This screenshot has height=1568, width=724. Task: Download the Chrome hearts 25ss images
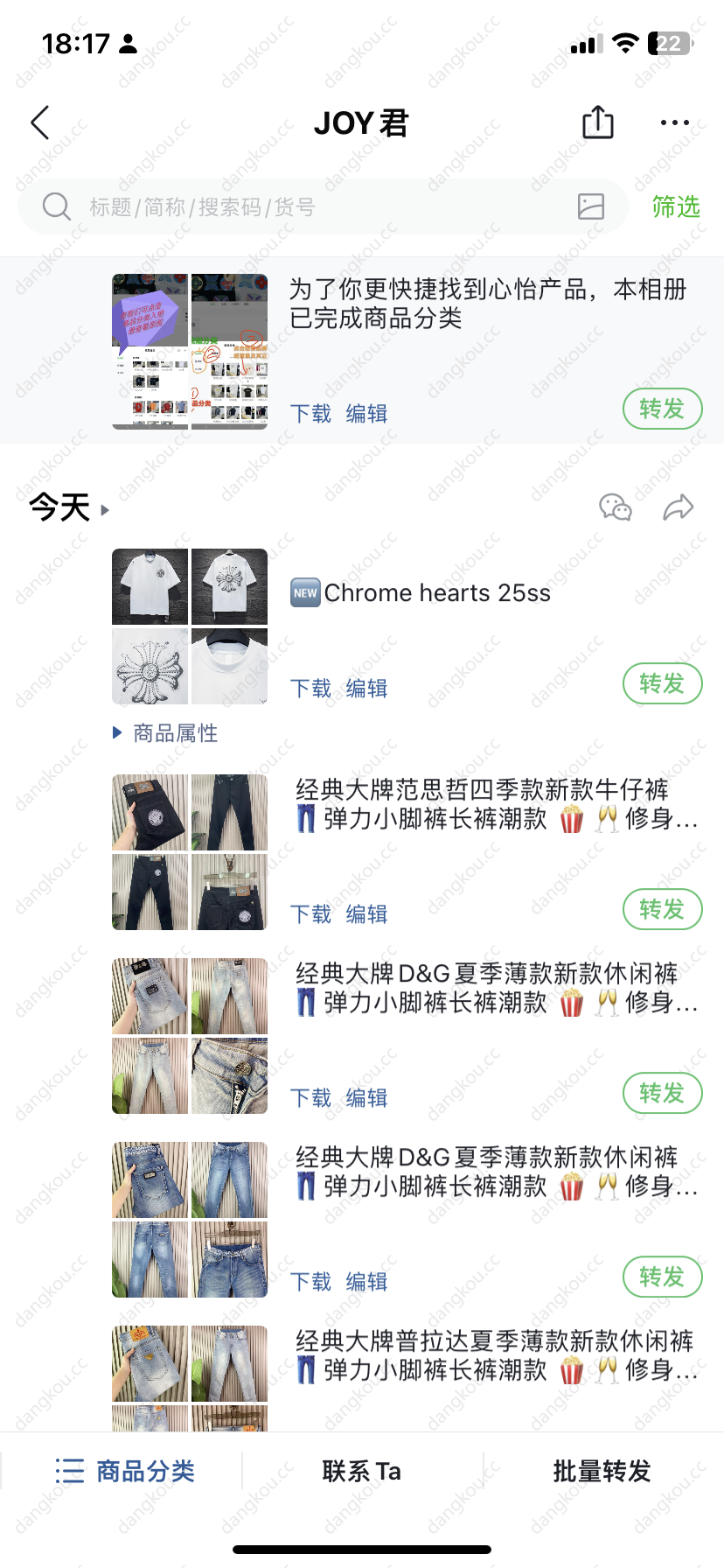coord(310,689)
